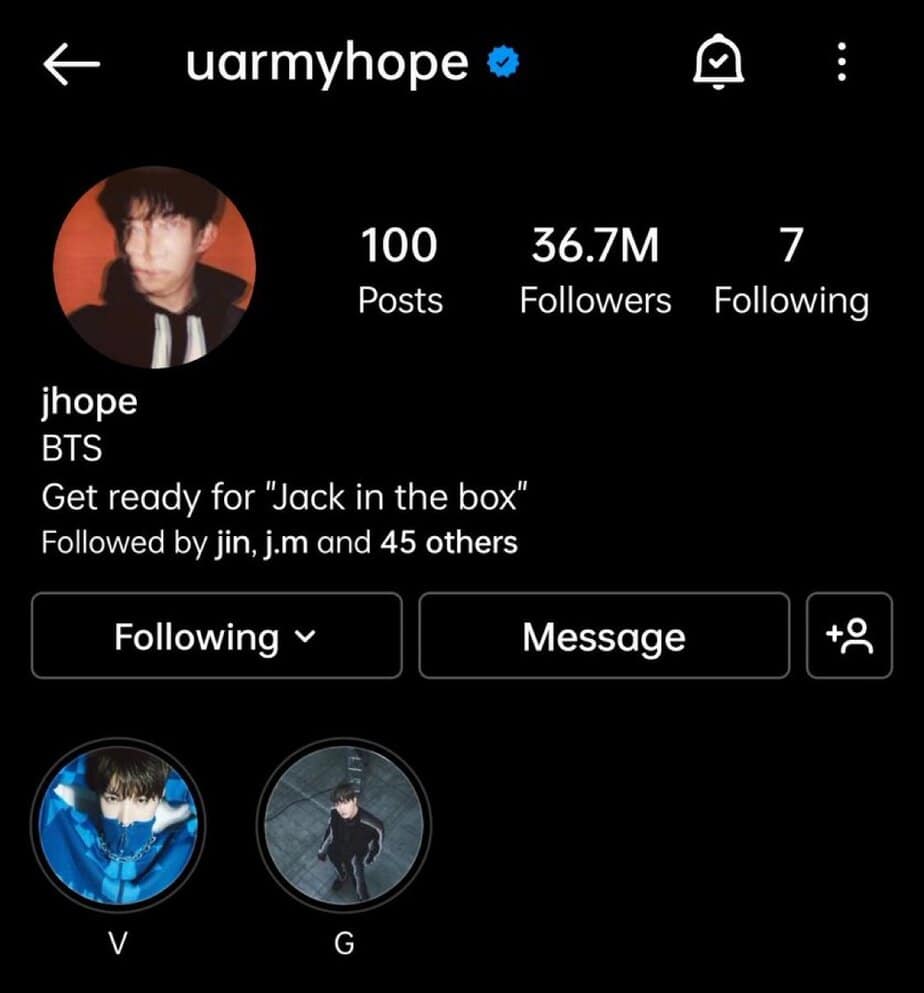
Task: See mutual followers jin, j.m and others
Action: (x=279, y=544)
